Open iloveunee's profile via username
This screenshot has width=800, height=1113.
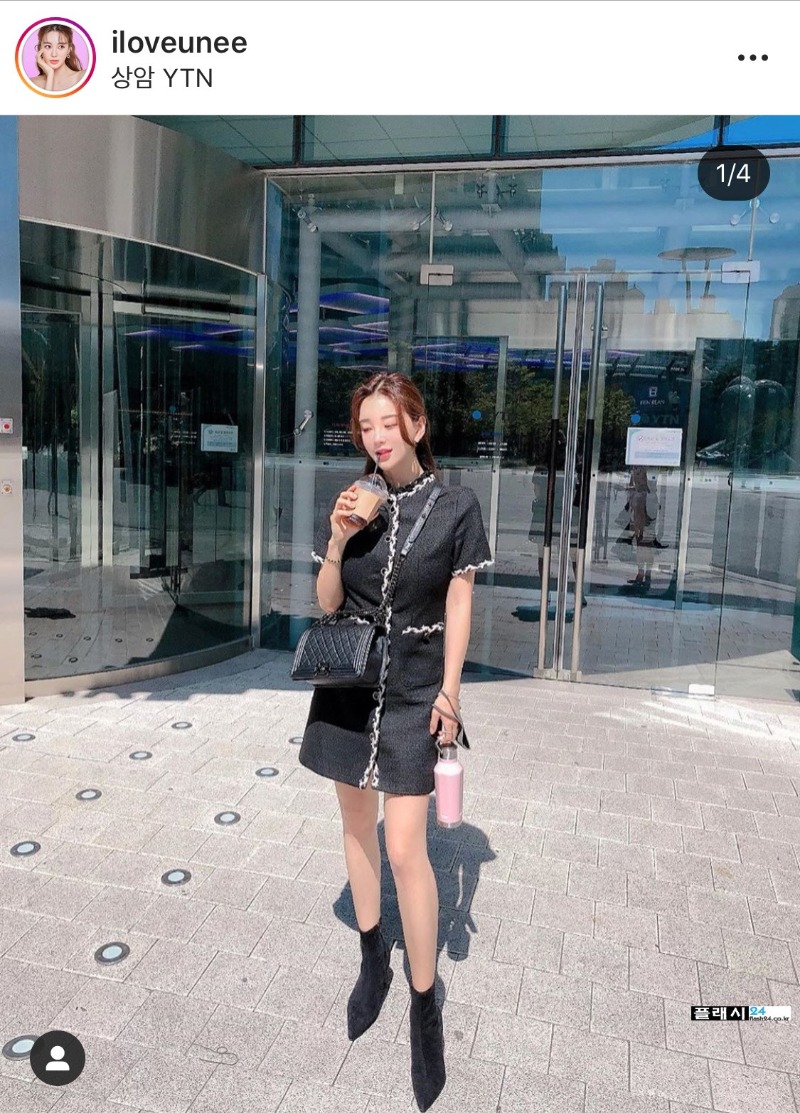pyautogui.click(x=179, y=42)
